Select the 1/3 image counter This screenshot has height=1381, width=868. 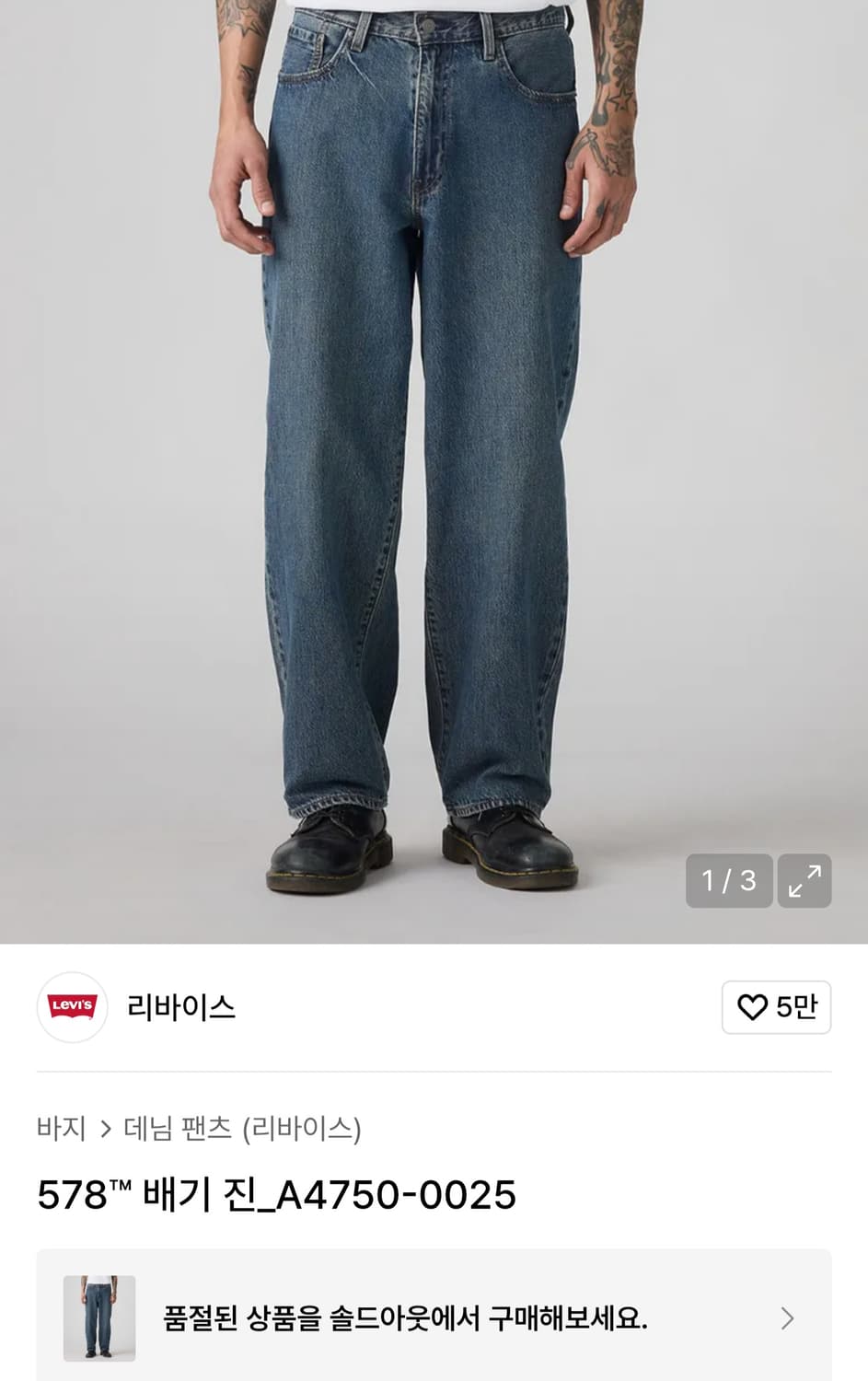click(x=730, y=882)
